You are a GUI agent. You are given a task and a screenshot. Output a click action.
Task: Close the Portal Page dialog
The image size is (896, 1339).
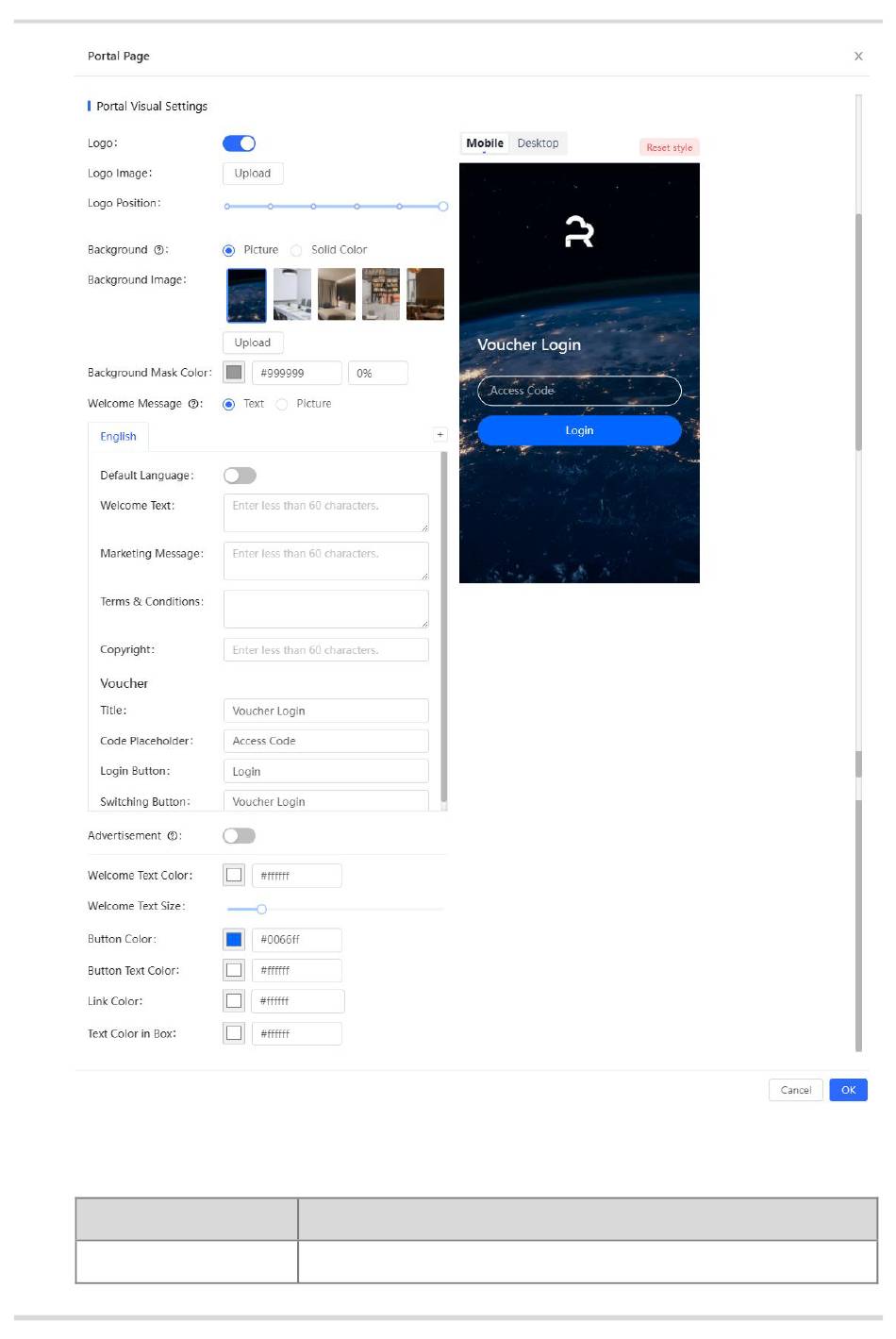pos(858,57)
